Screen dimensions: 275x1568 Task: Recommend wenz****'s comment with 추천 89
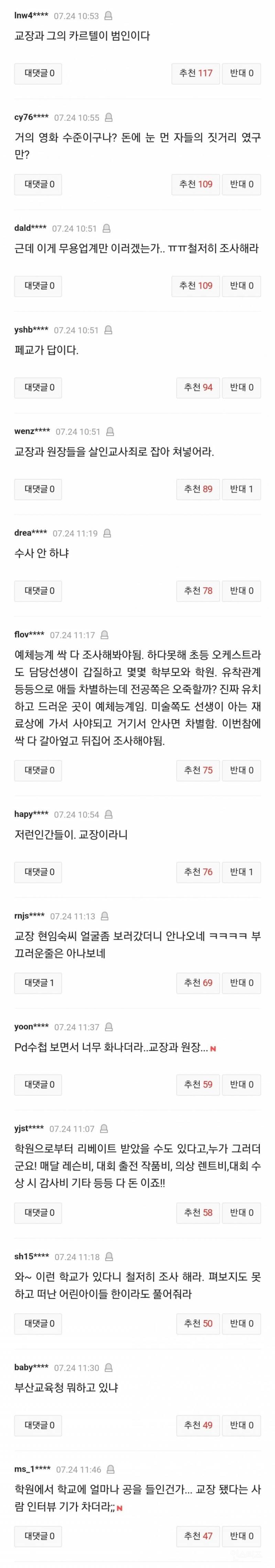click(x=198, y=489)
